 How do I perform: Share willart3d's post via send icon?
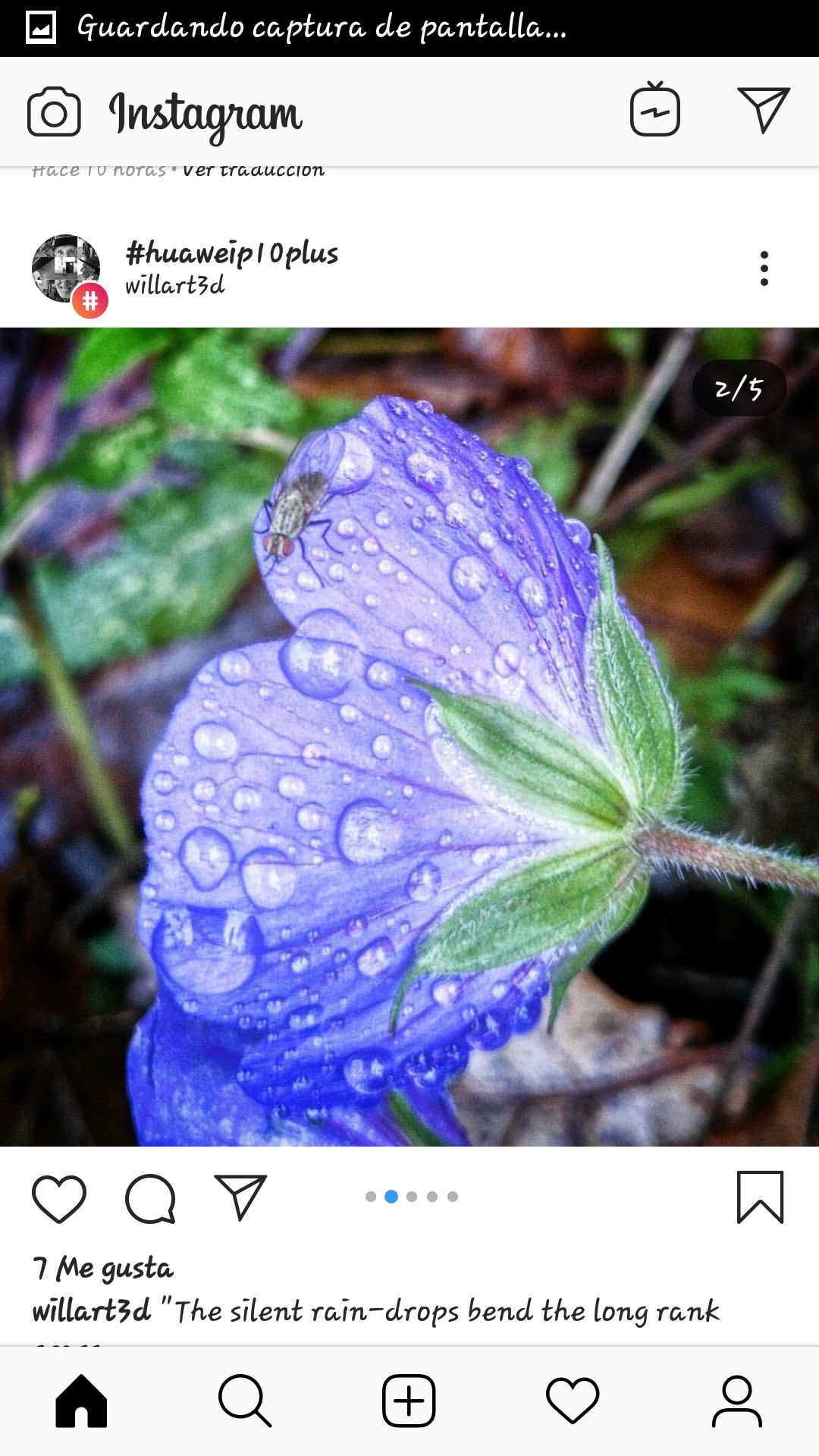240,1198
